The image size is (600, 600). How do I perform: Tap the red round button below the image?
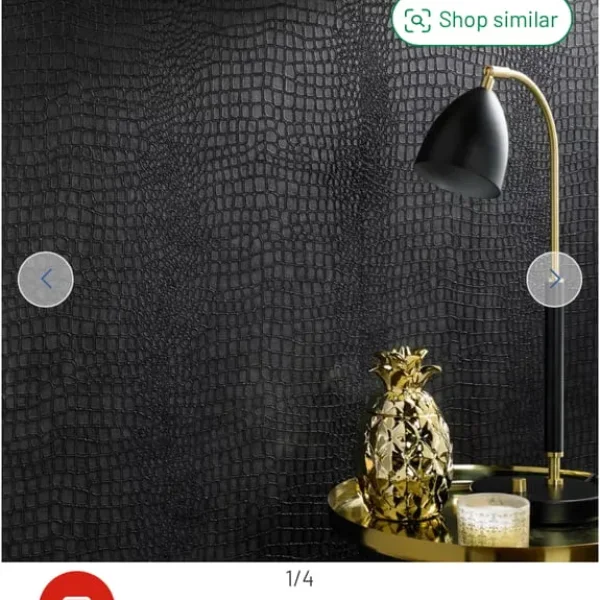tap(76, 588)
